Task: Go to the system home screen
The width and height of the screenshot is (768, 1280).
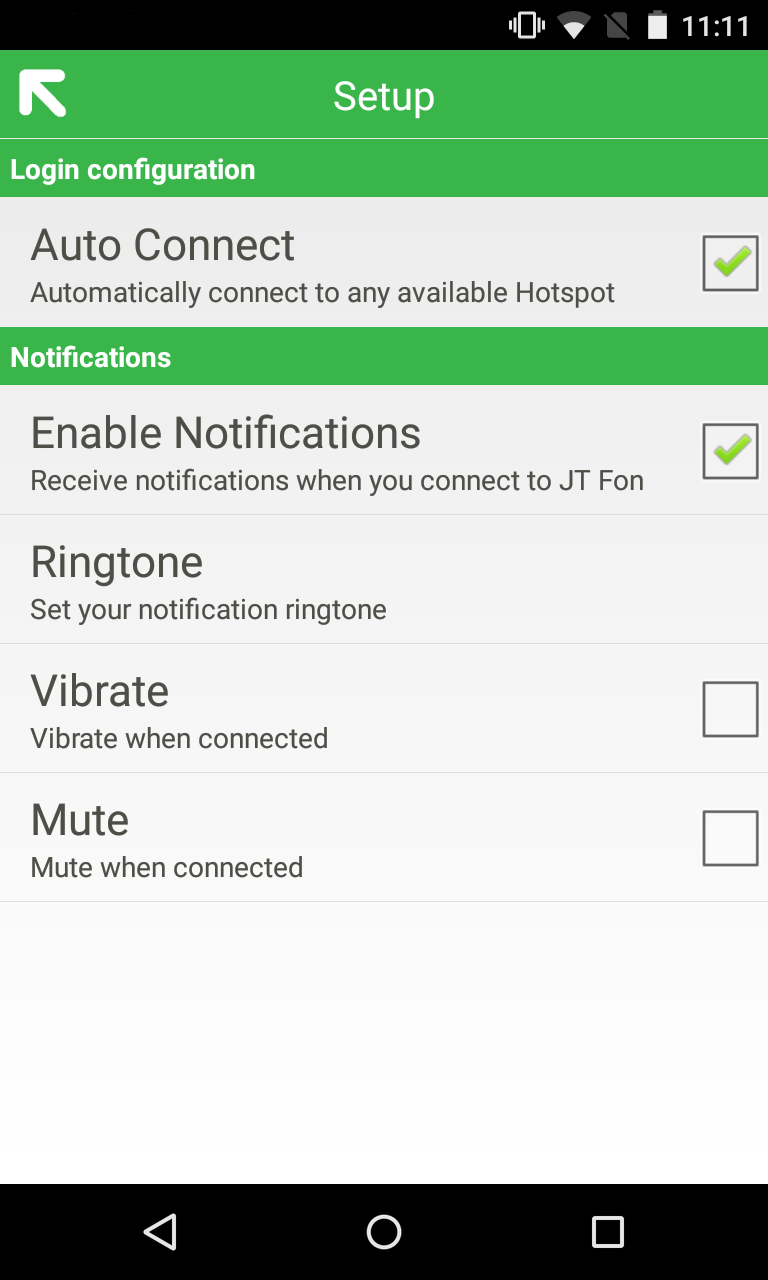Action: click(384, 1232)
